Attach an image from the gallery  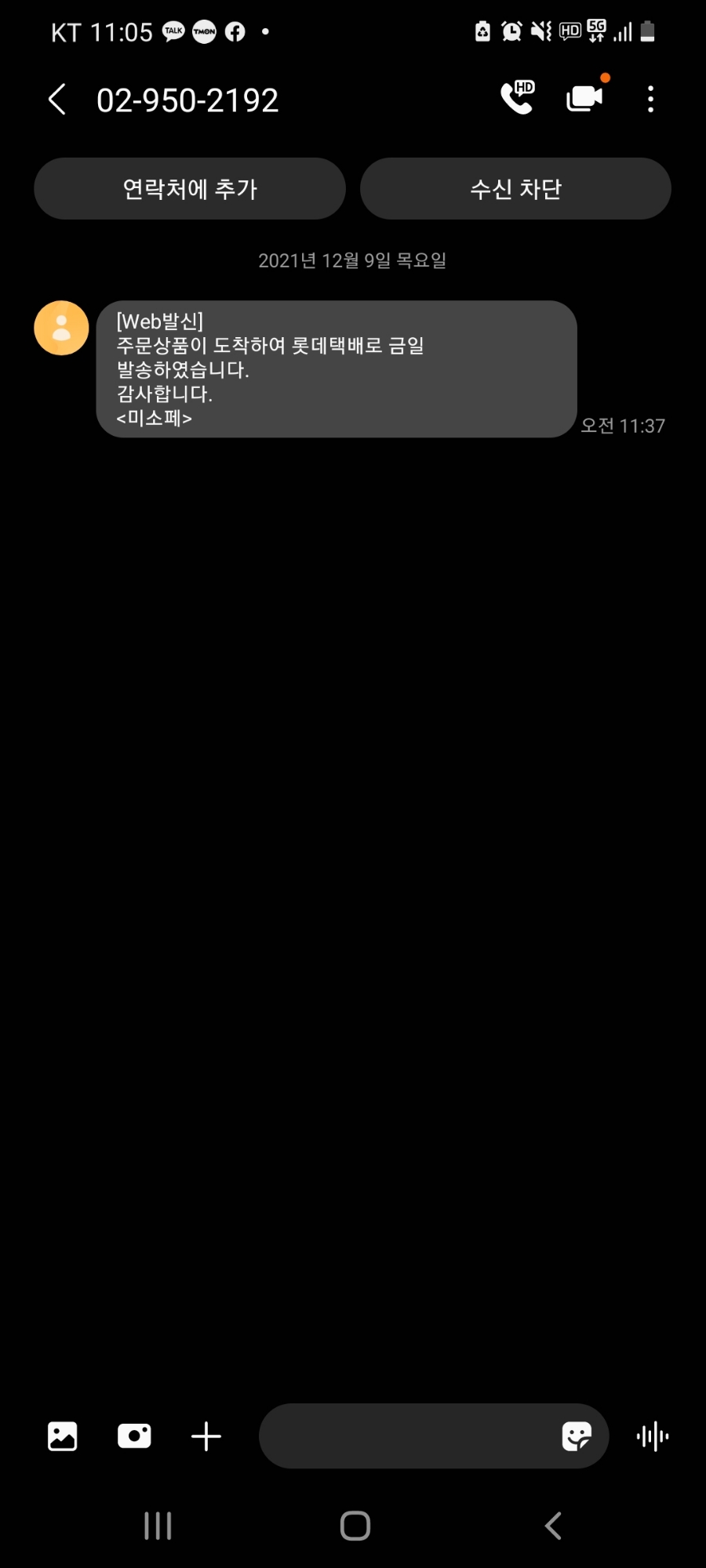click(x=63, y=1436)
